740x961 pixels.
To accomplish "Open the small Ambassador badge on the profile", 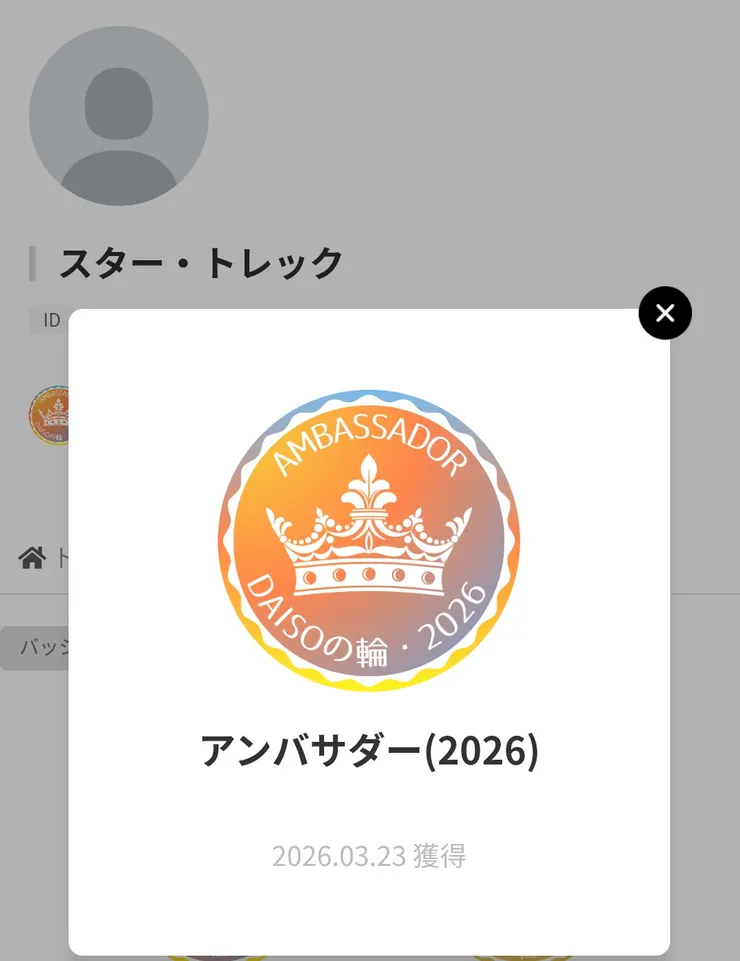I will pos(54,417).
